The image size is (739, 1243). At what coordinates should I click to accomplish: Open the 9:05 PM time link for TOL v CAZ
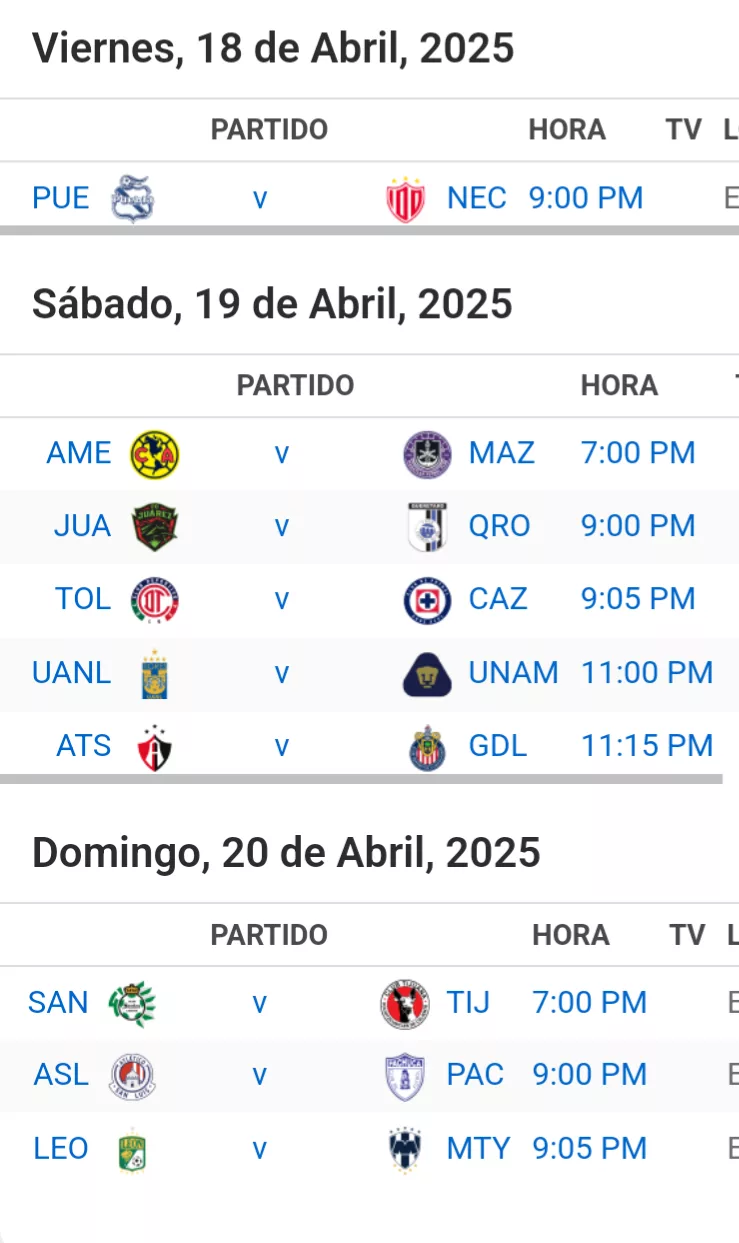pos(638,599)
